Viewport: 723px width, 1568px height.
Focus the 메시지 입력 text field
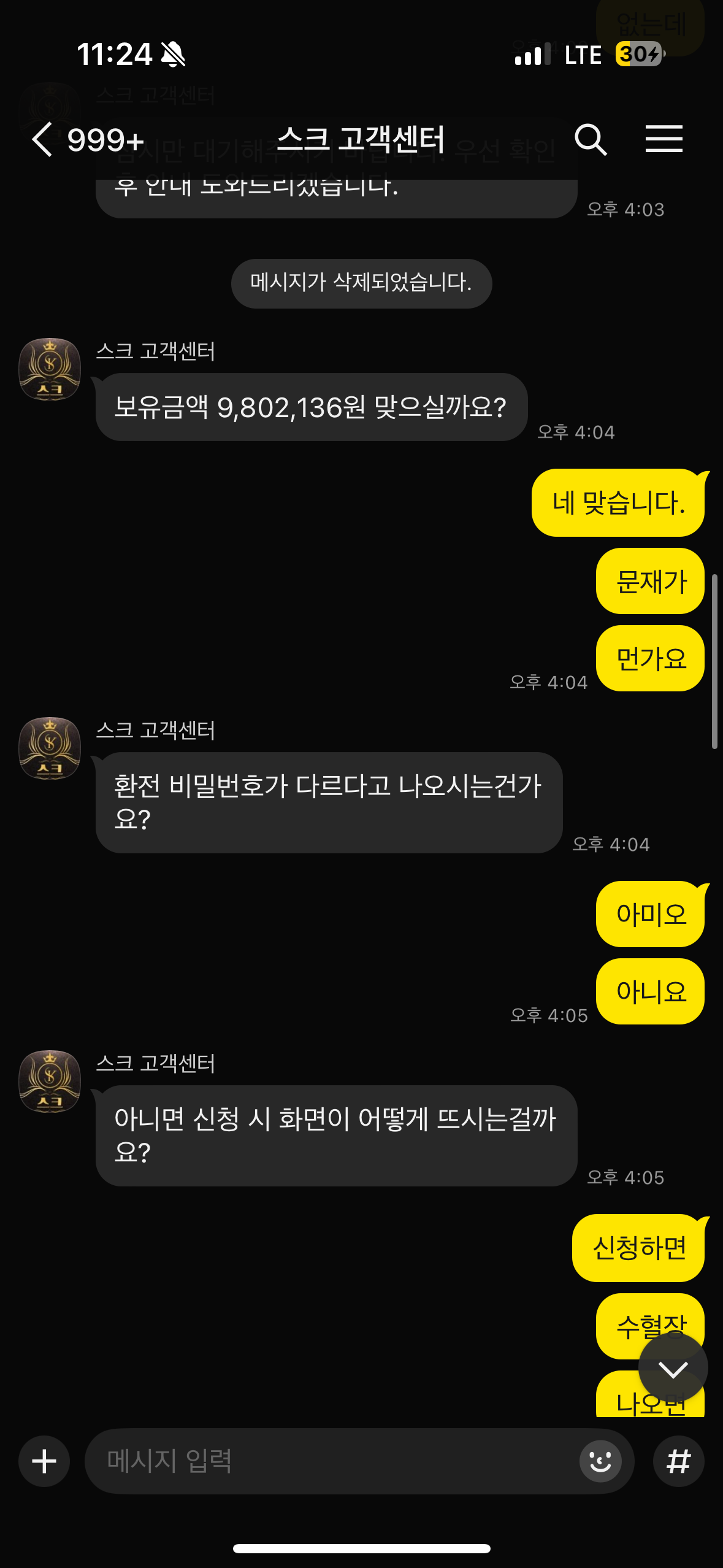click(x=331, y=1461)
